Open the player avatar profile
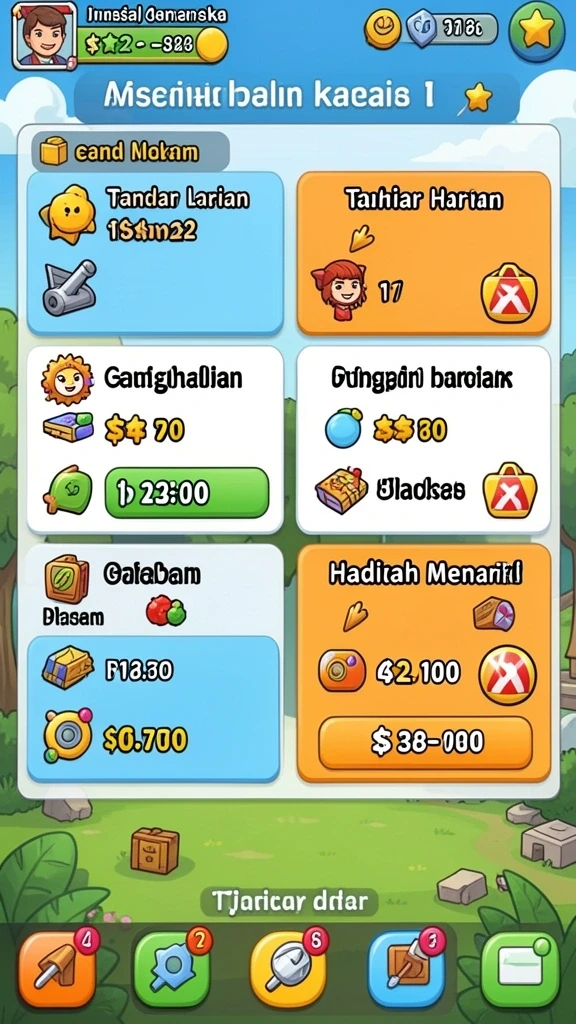The width and height of the screenshot is (576, 1024). [x=43, y=35]
